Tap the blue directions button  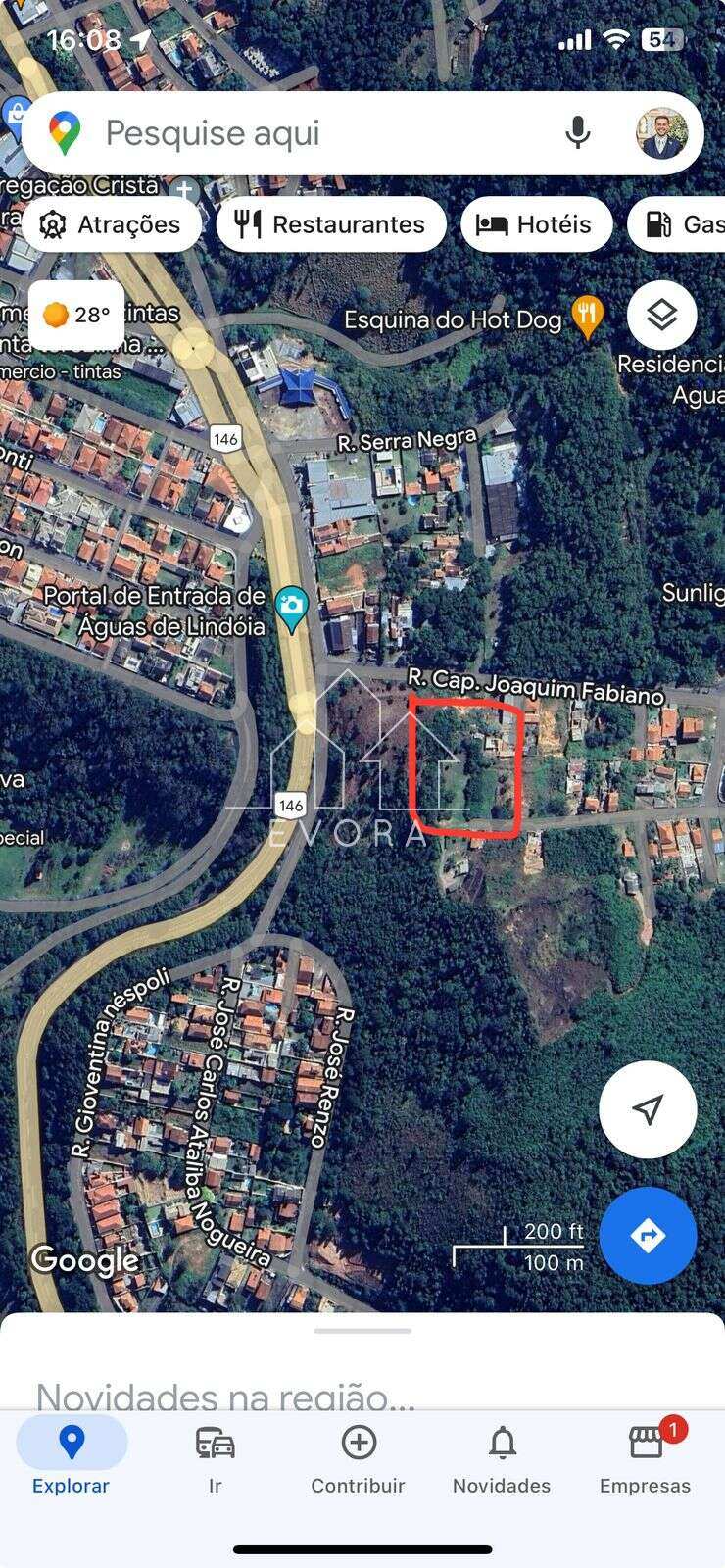[x=648, y=1236]
